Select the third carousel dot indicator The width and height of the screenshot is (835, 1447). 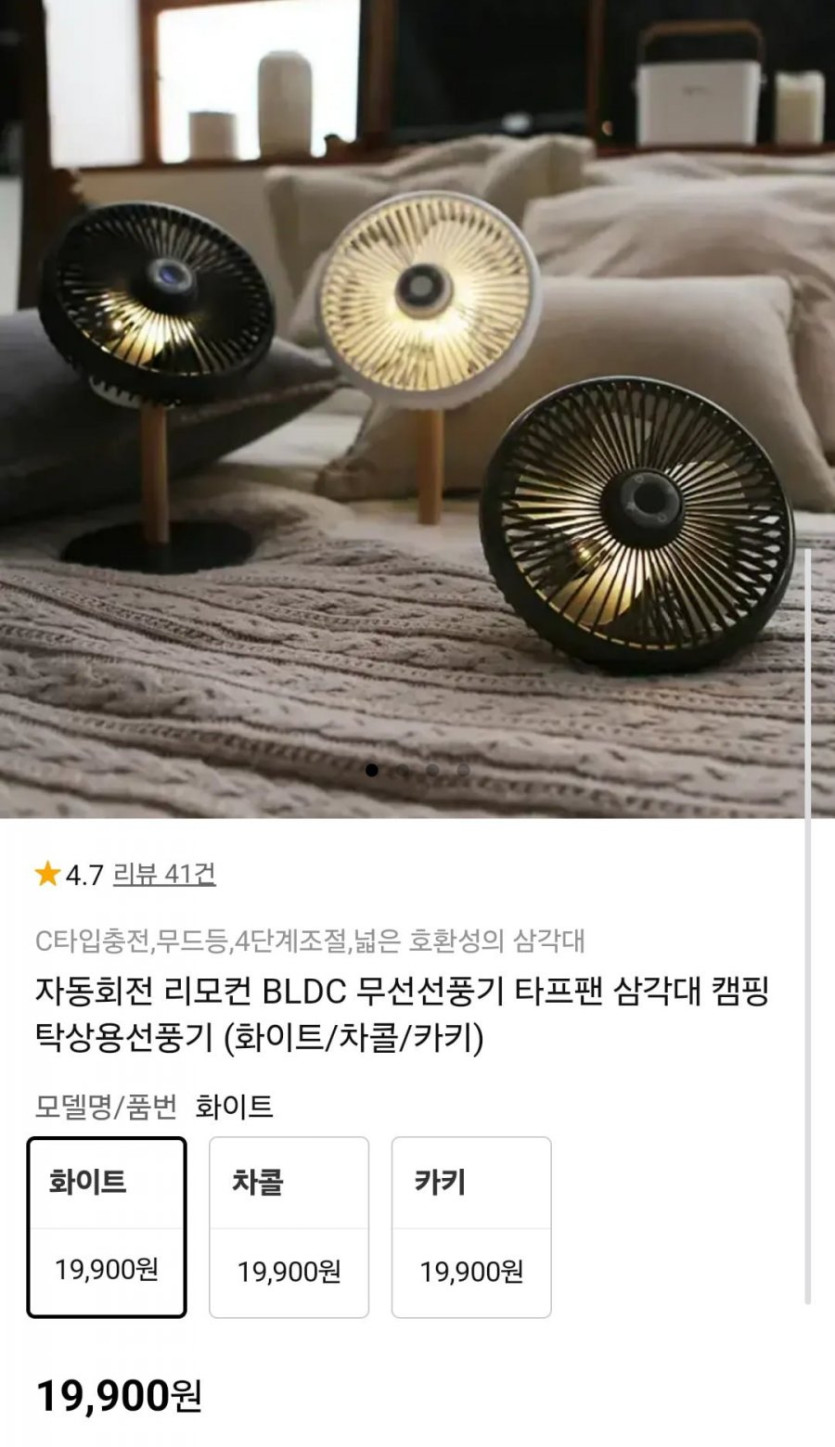click(x=433, y=770)
